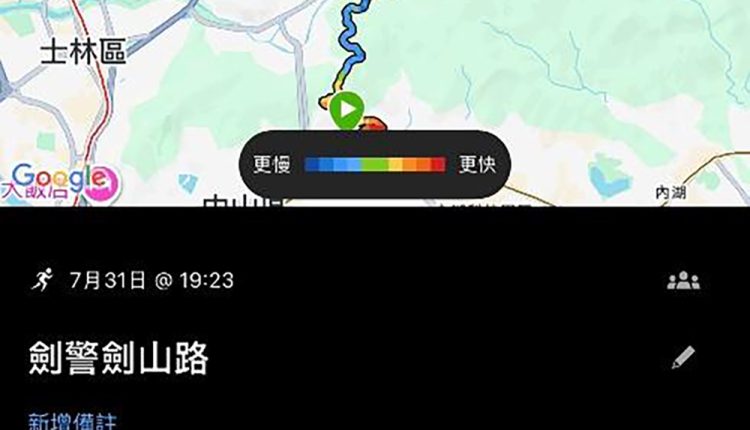
Task: Tap 新增備註 to add a note
Action: [73, 421]
